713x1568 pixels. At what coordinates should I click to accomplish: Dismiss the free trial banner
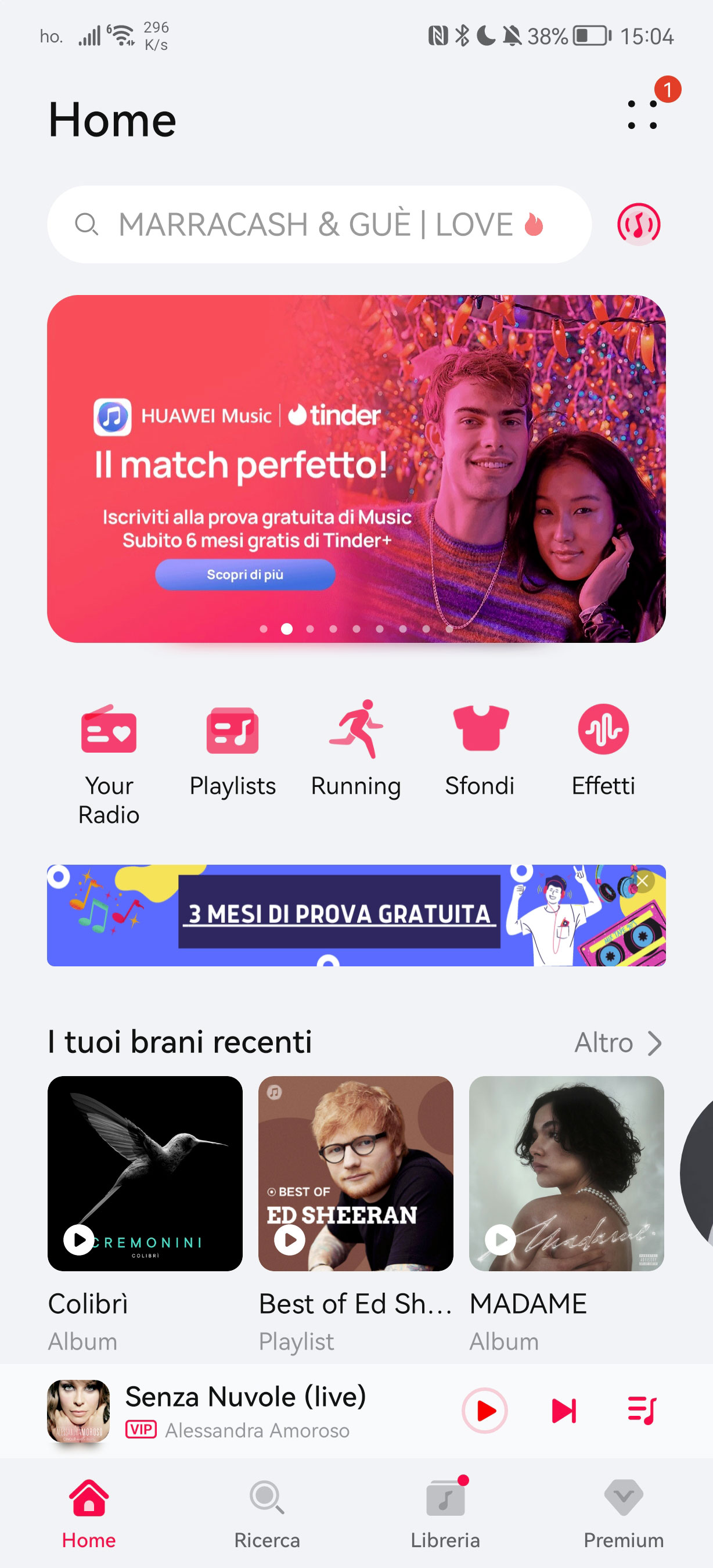[x=642, y=881]
